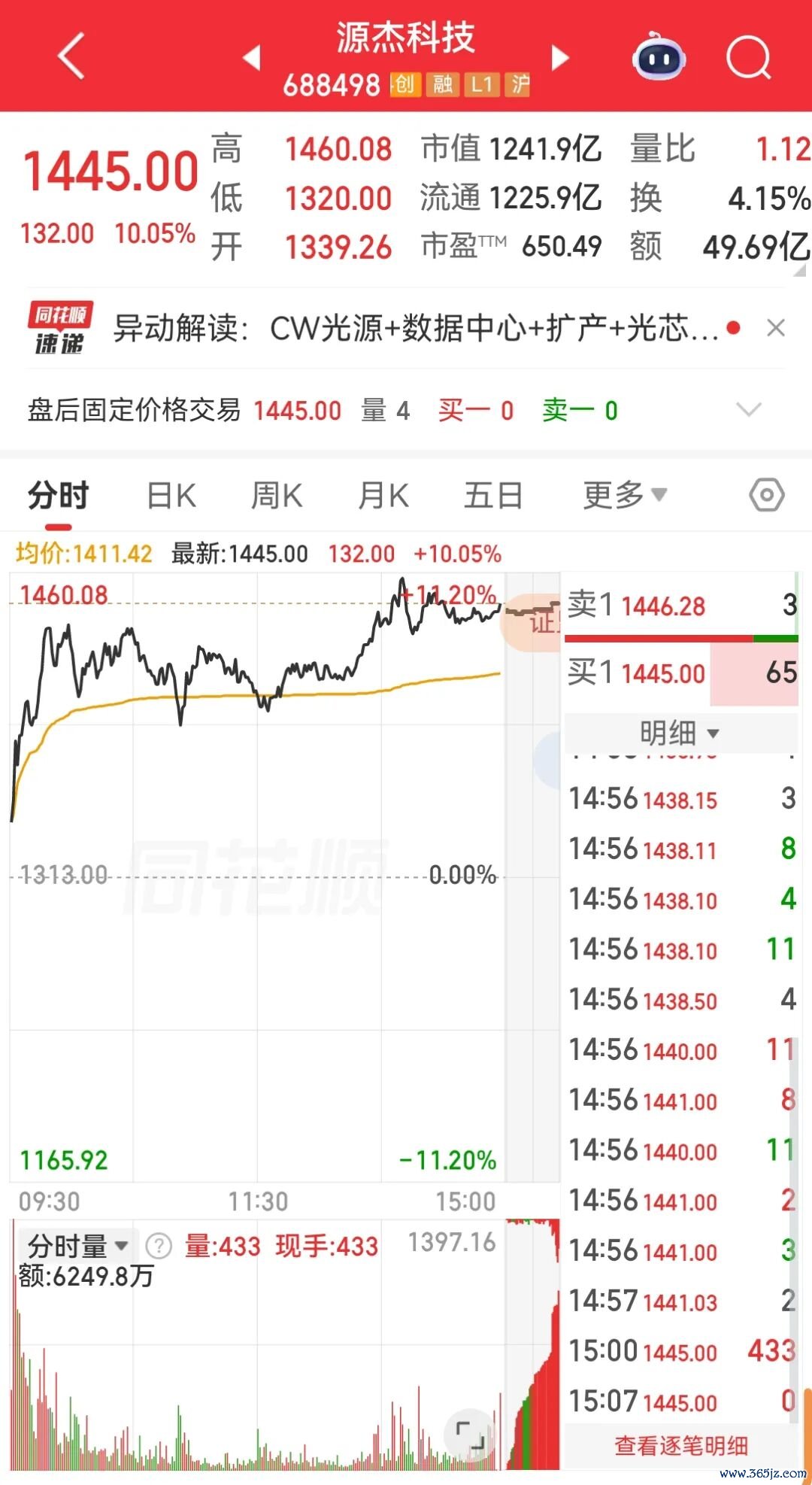Tap the question mark help icon
This screenshot has width=812, height=1485.
(x=159, y=1247)
